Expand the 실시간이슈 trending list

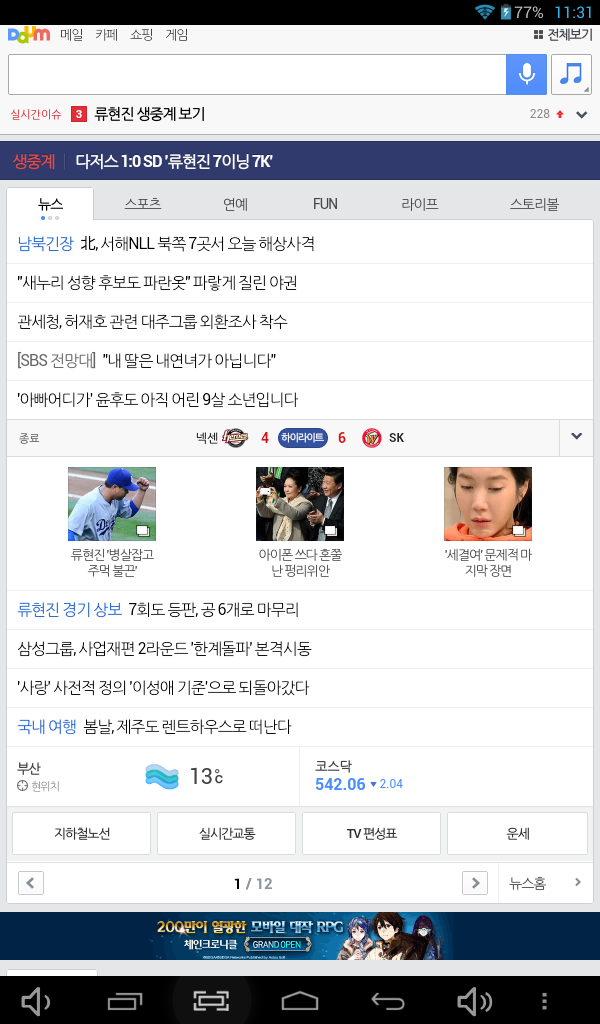coord(581,114)
